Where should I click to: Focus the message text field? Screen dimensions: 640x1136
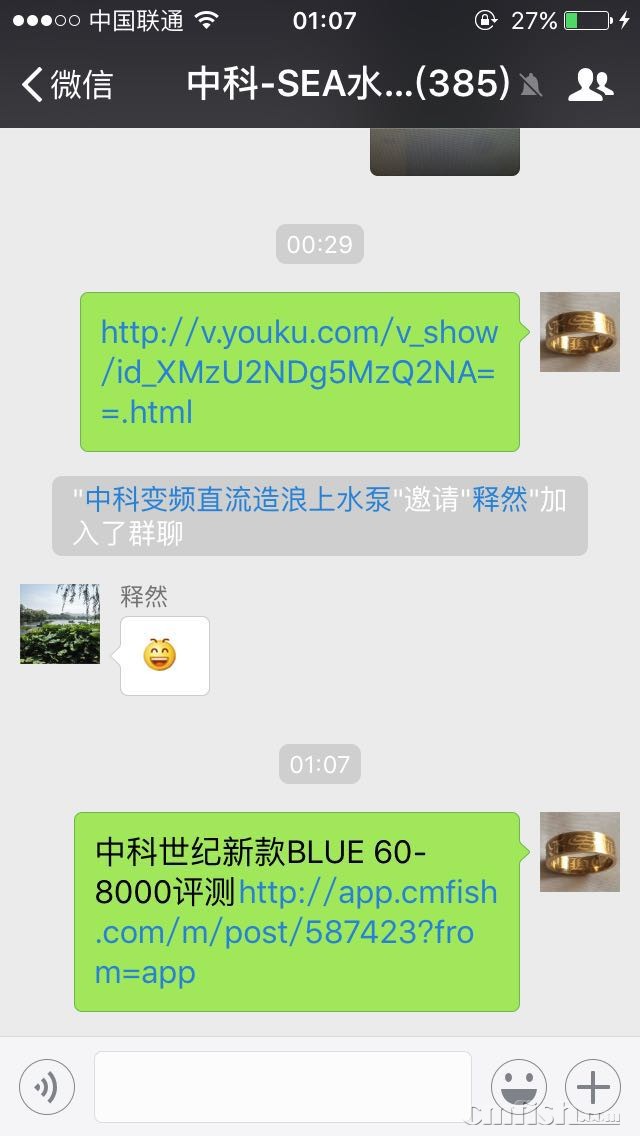coord(282,1087)
